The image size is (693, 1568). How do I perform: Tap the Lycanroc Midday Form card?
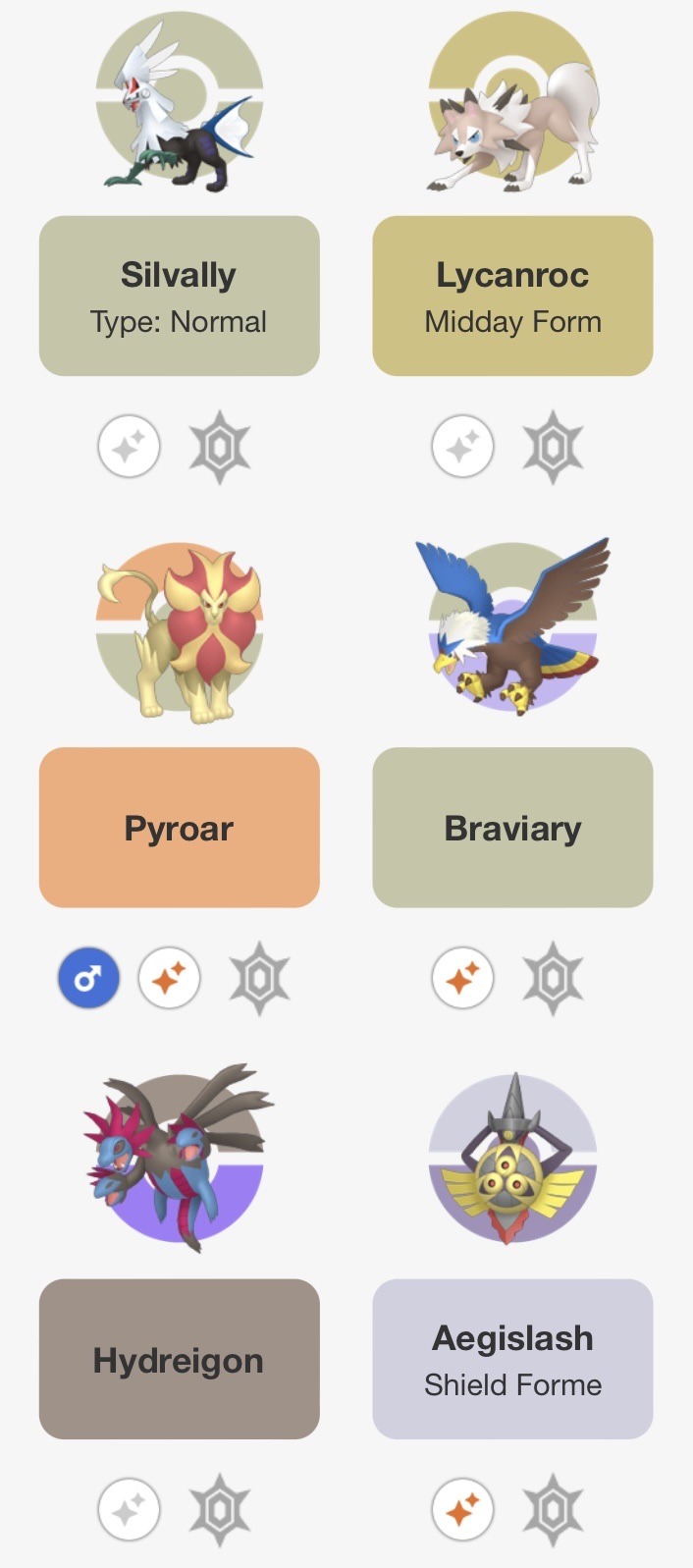(x=512, y=296)
